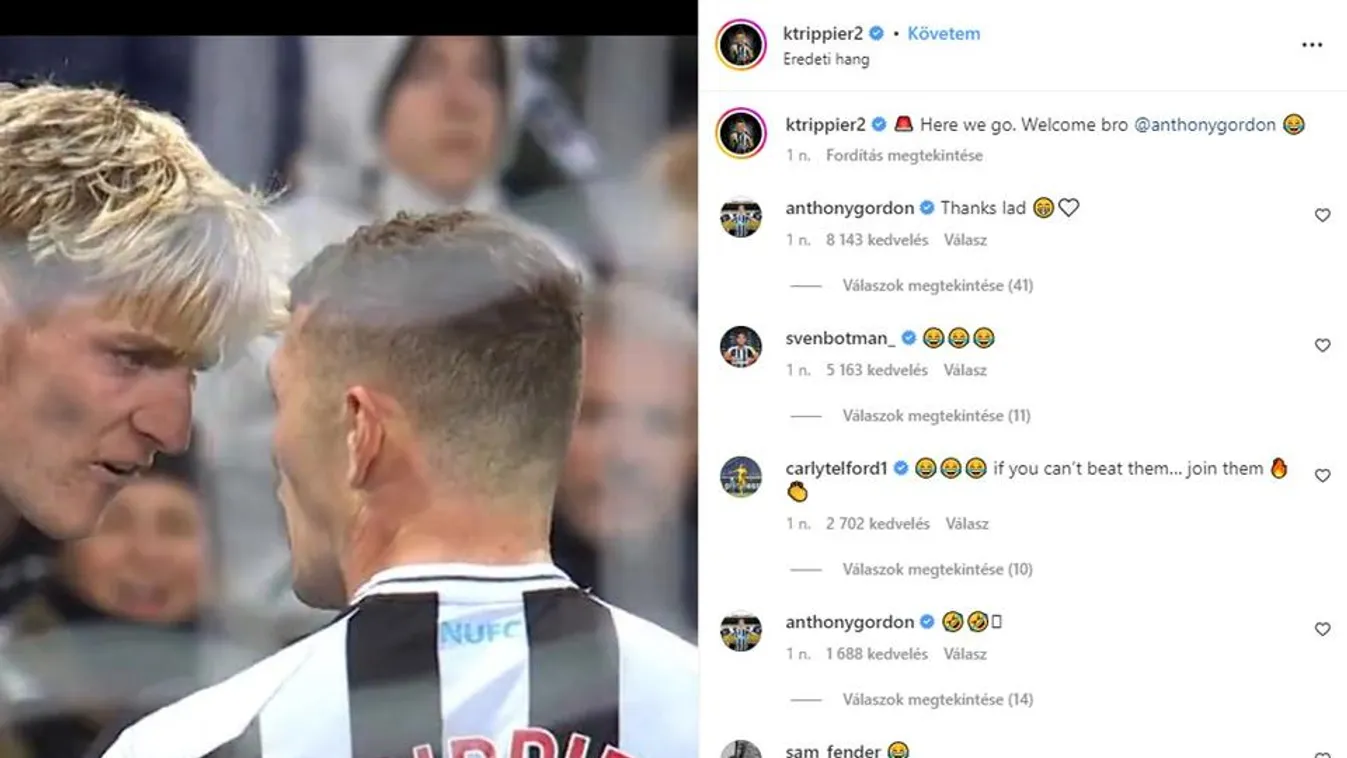Screen dimensions: 1347x758
Task: Open svenbotman_'s profile
Action: [x=840, y=338]
